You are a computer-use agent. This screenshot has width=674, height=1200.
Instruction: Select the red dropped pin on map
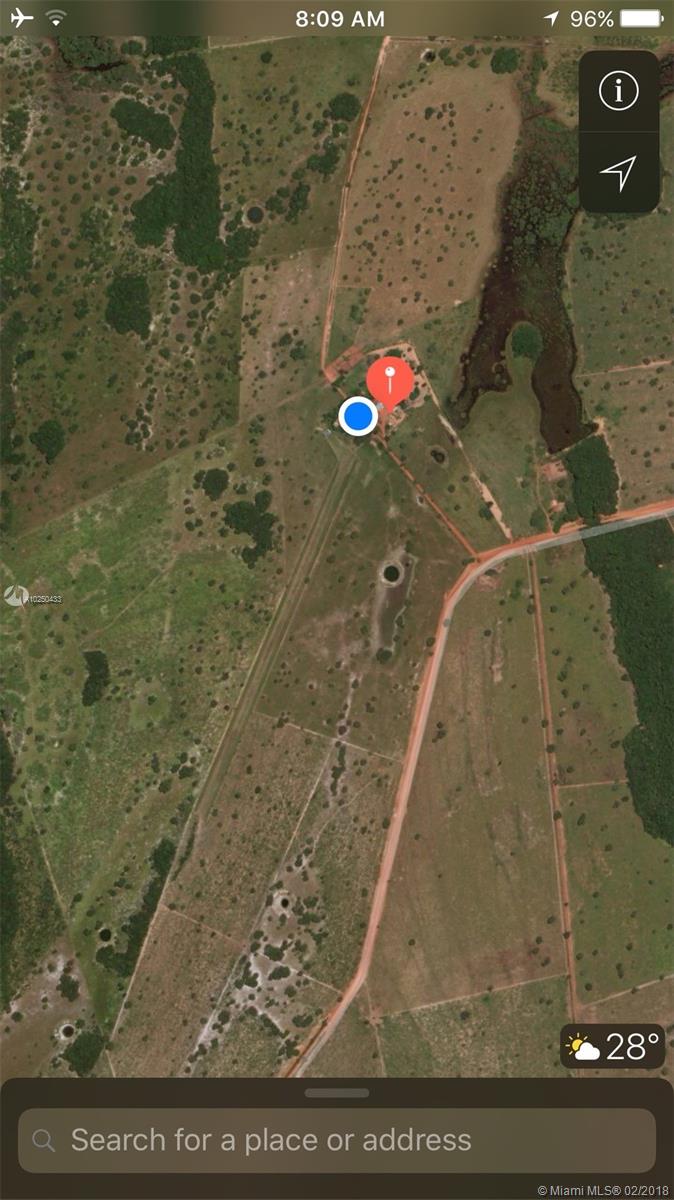390,382
